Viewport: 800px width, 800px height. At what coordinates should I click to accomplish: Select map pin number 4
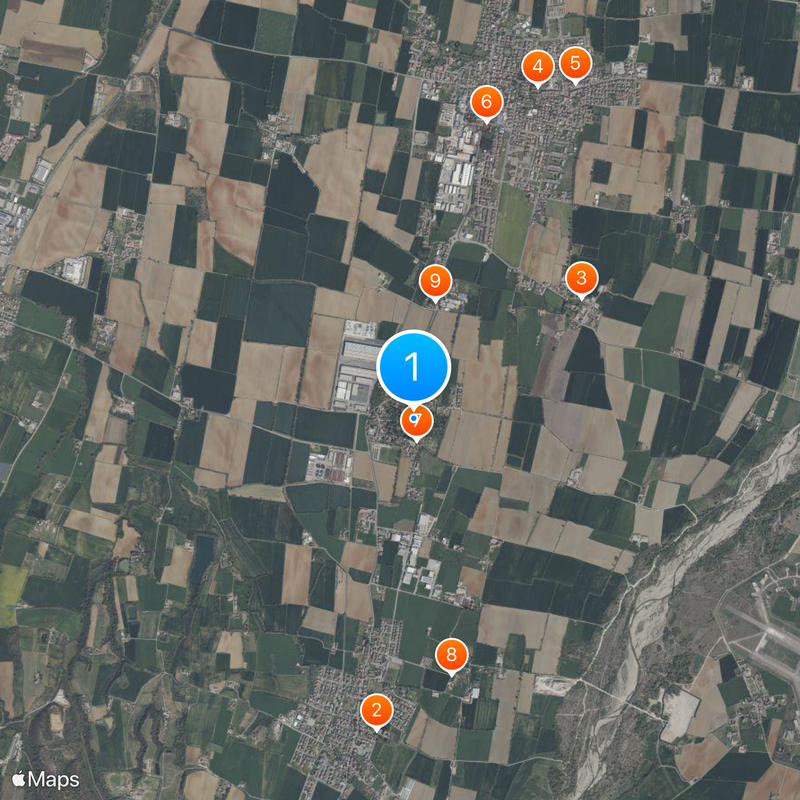tap(538, 67)
